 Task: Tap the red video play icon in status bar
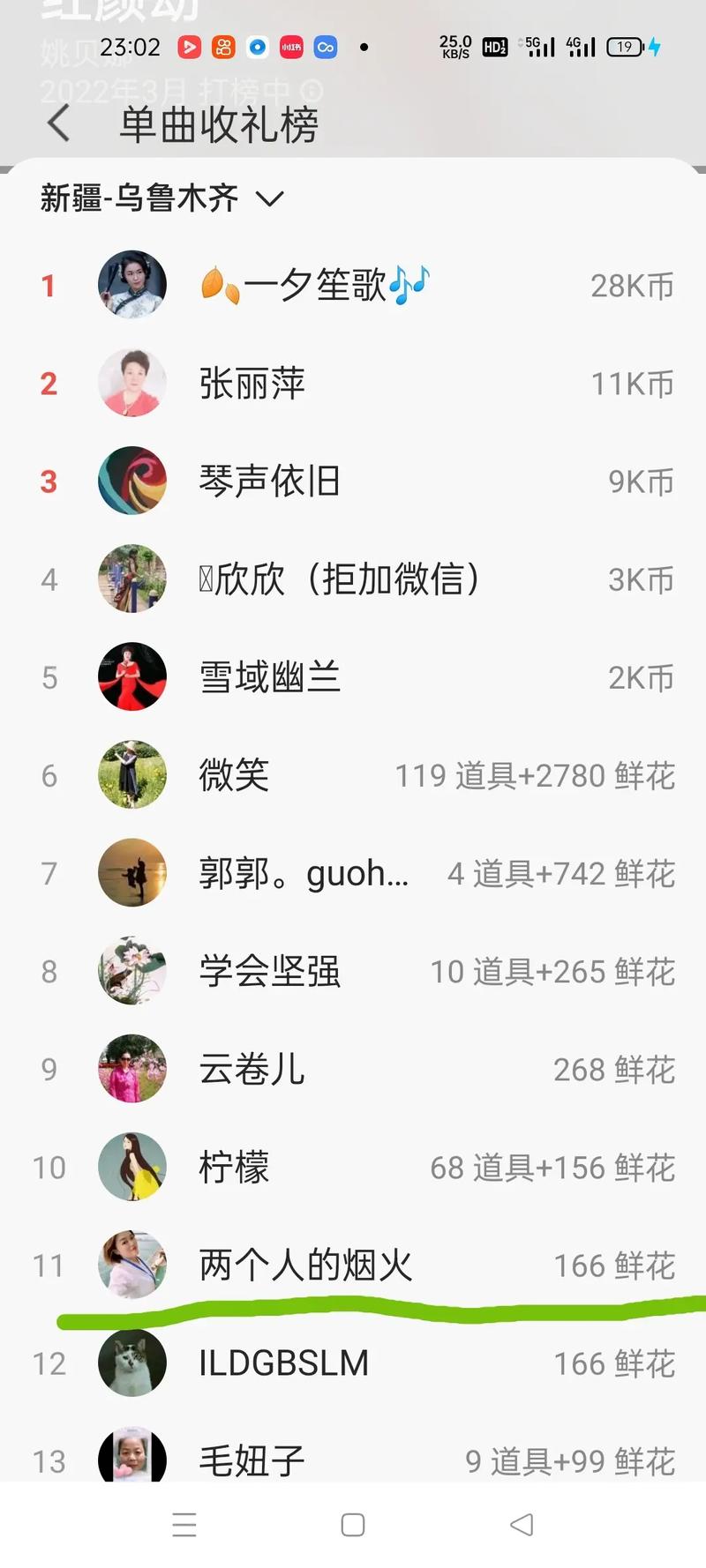pos(188,48)
